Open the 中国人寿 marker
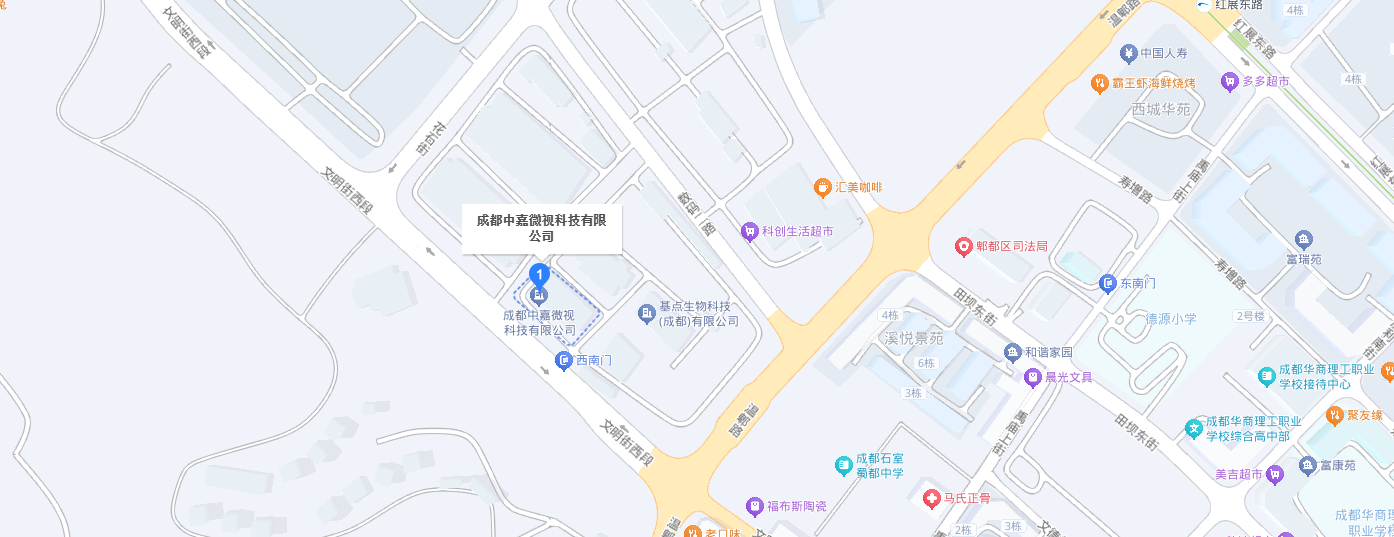Screen dimensions: 1394x537 point(1128,53)
